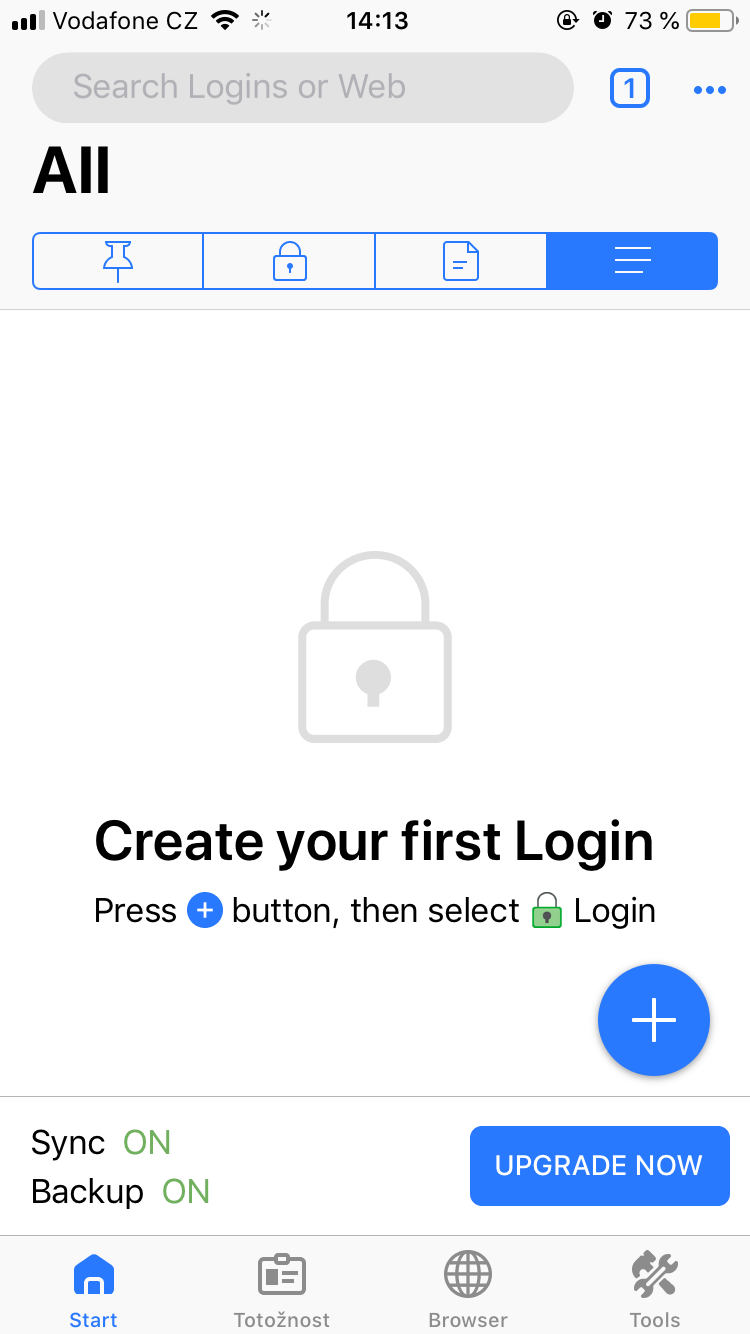Viewport: 750px width, 1334px height.
Task: Switch to the Browser tab
Action: [x=468, y=1290]
